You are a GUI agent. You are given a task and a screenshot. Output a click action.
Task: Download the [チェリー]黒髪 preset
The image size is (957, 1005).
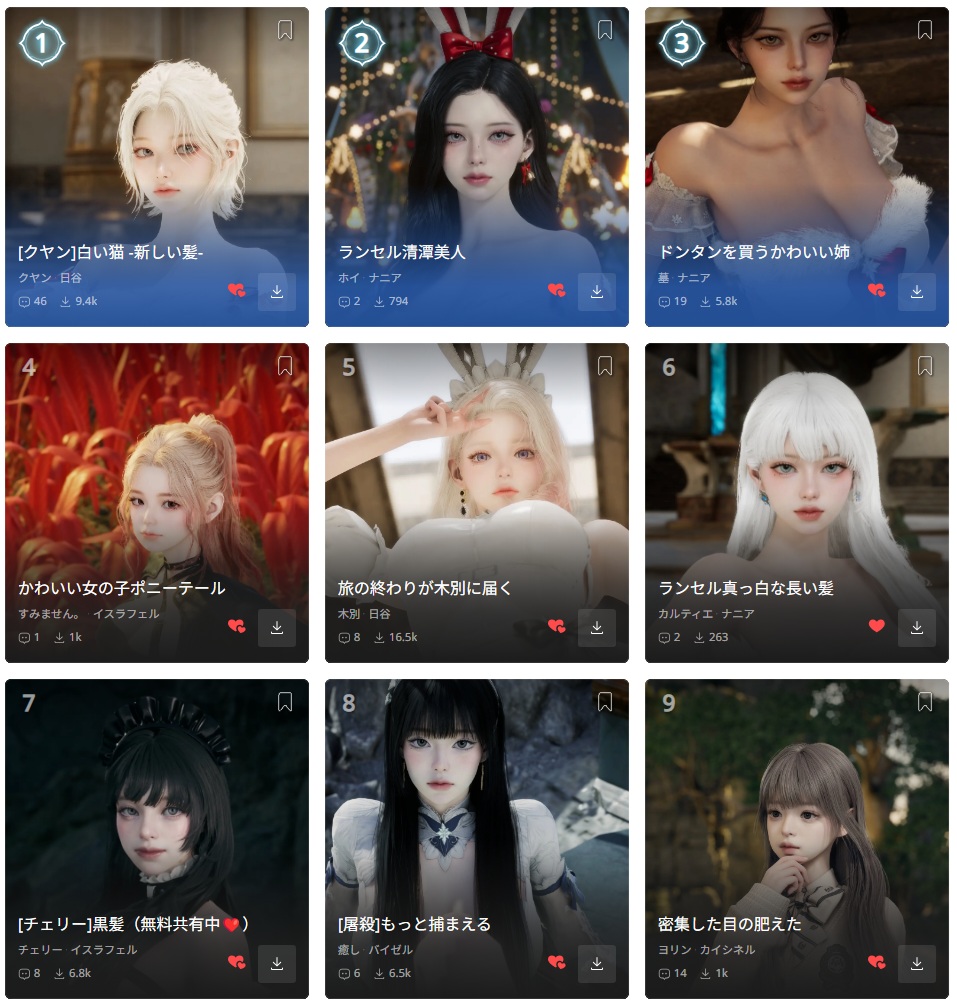tap(276, 964)
